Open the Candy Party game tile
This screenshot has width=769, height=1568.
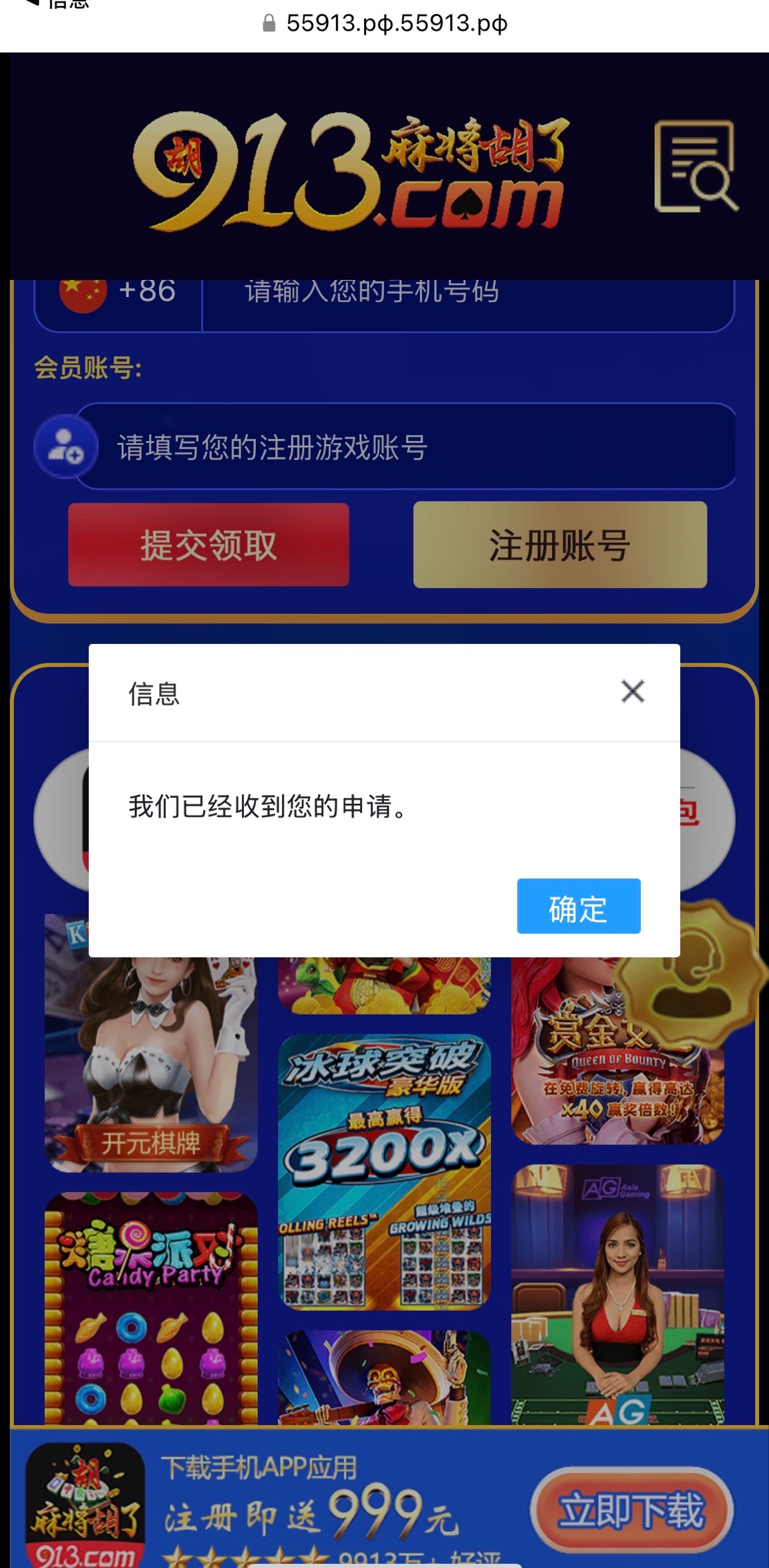150,1309
